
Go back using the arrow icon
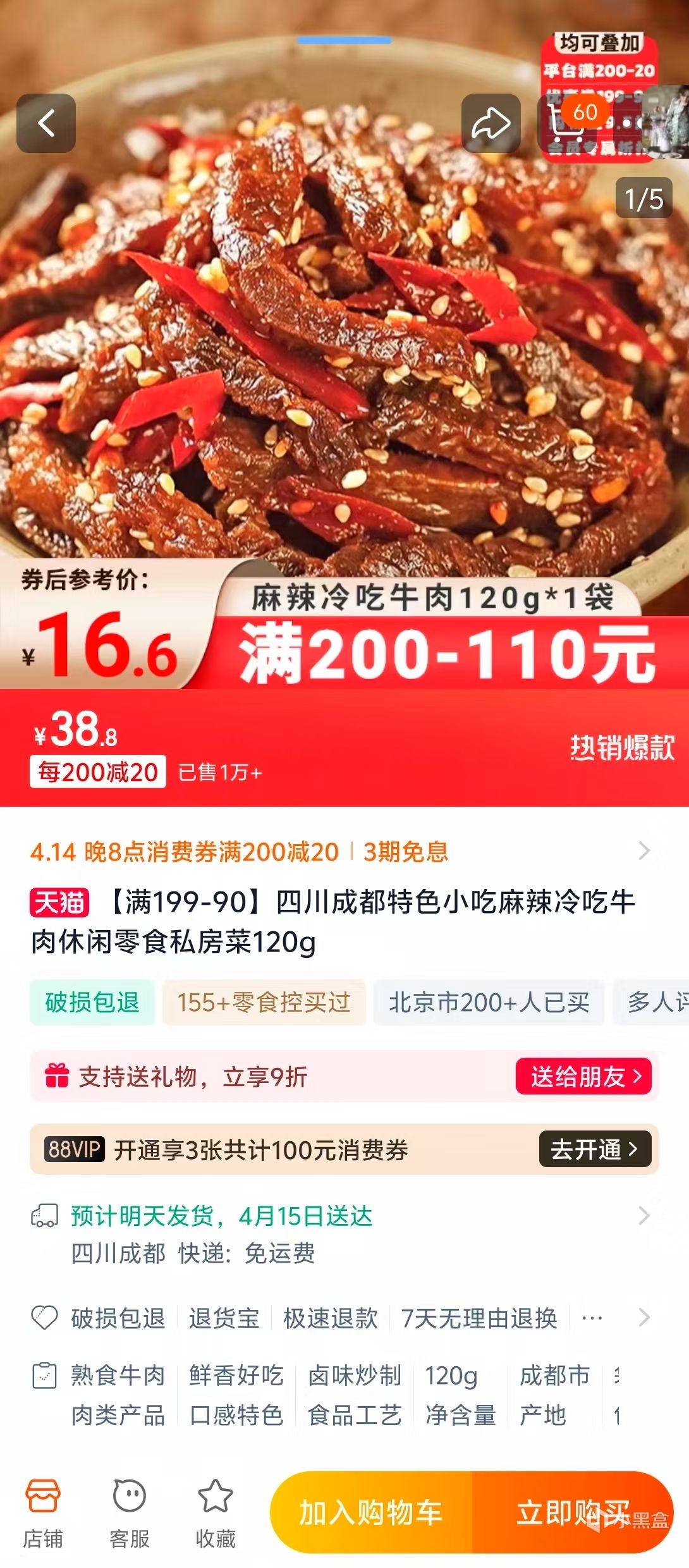pyautogui.click(x=46, y=123)
